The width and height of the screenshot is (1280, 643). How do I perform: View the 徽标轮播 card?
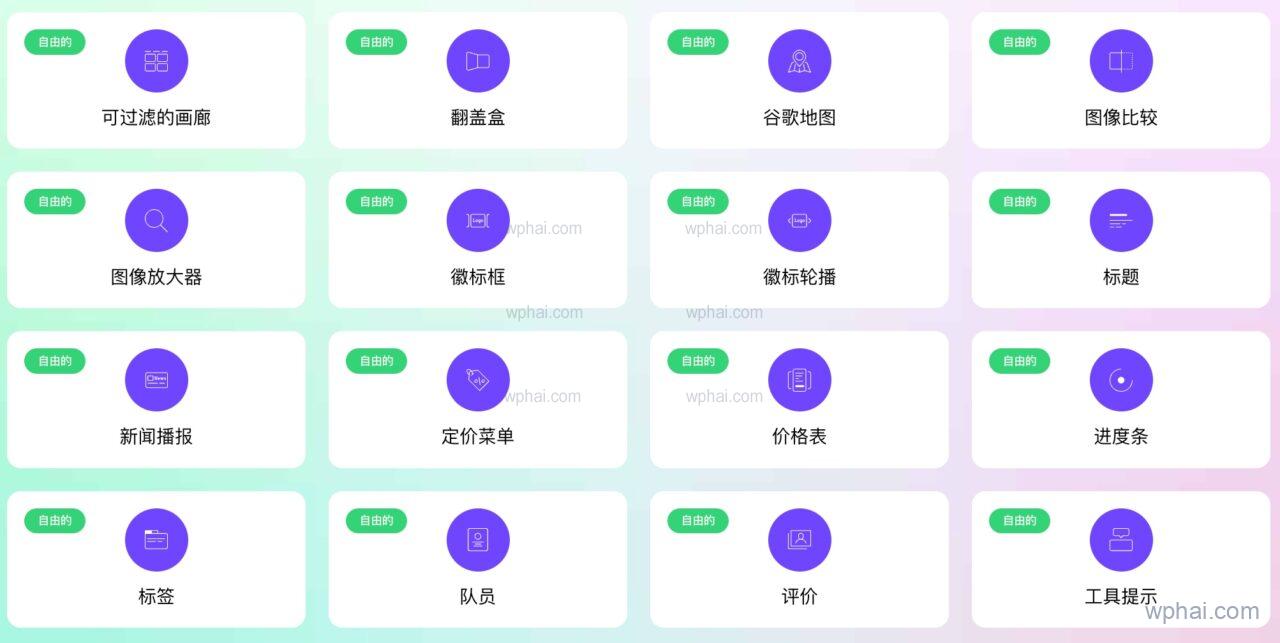point(799,241)
